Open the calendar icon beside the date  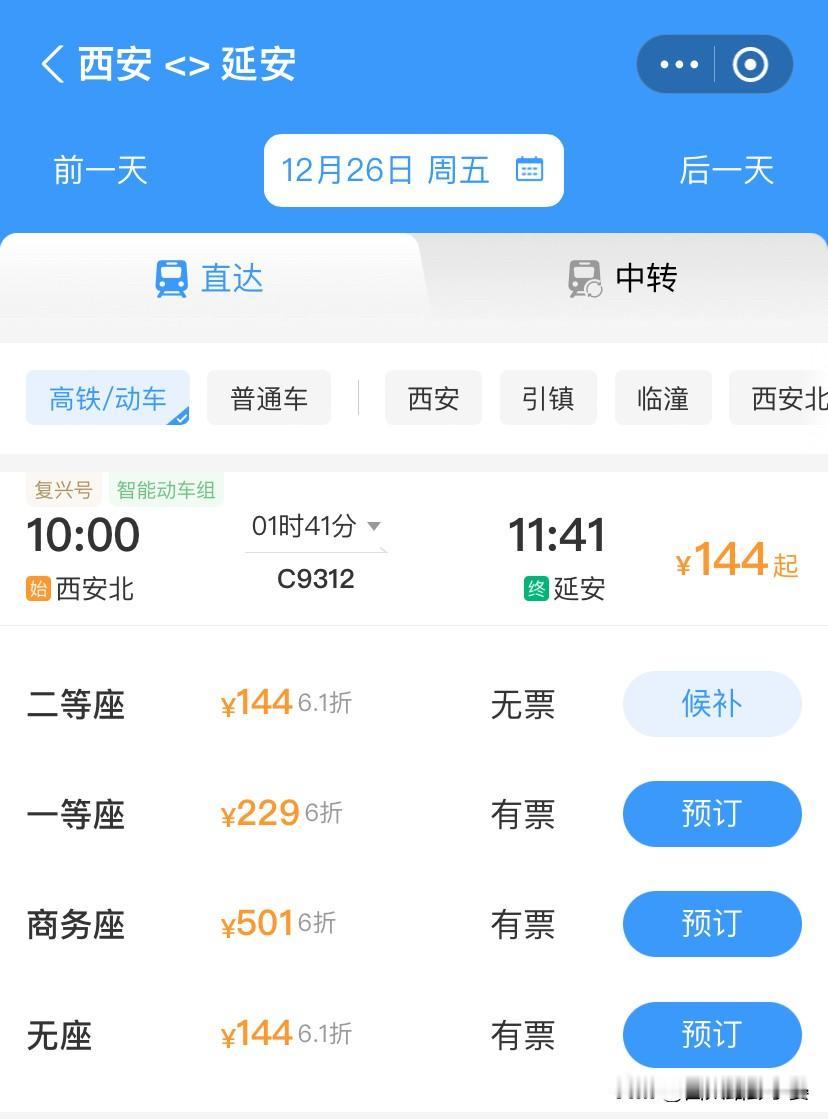pos(530,170)
